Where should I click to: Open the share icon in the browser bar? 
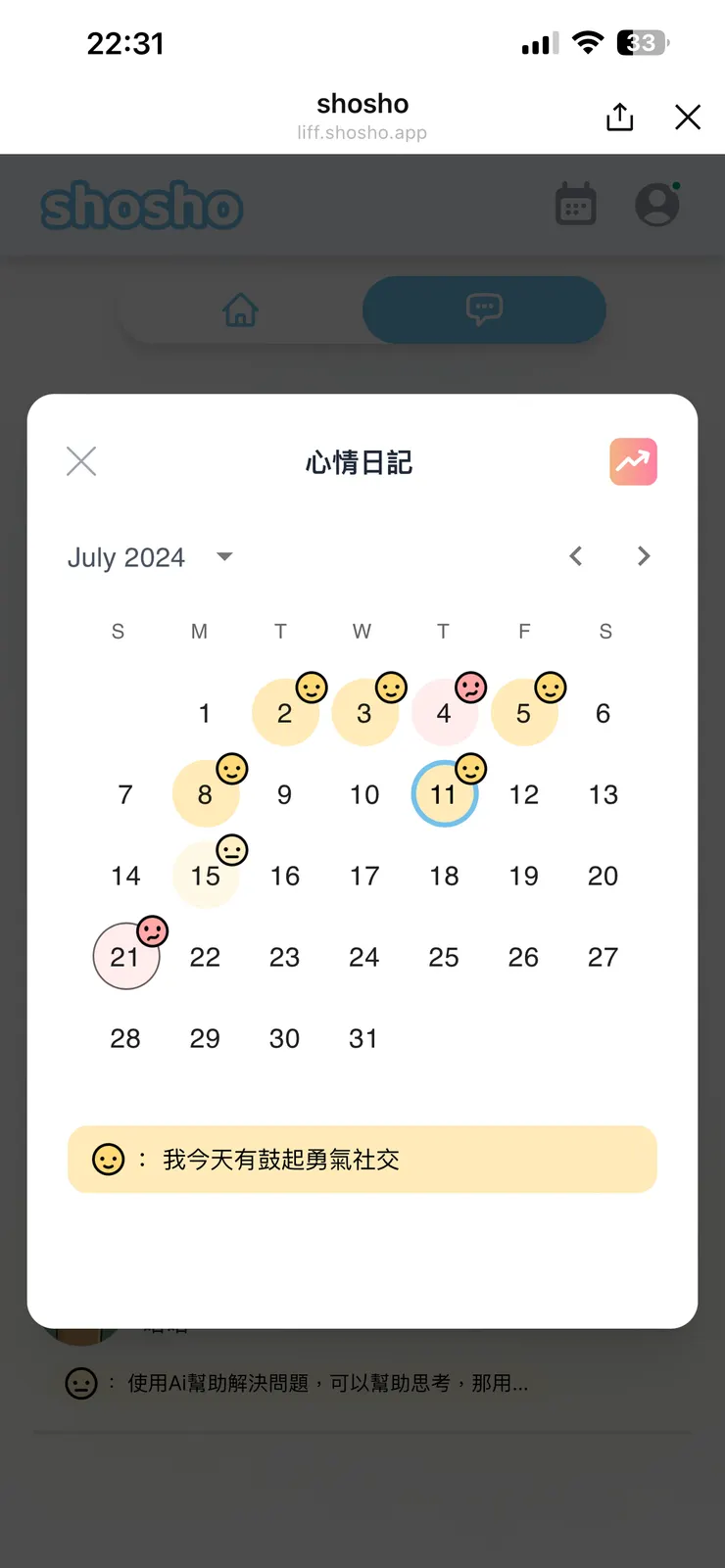(618, 116)
